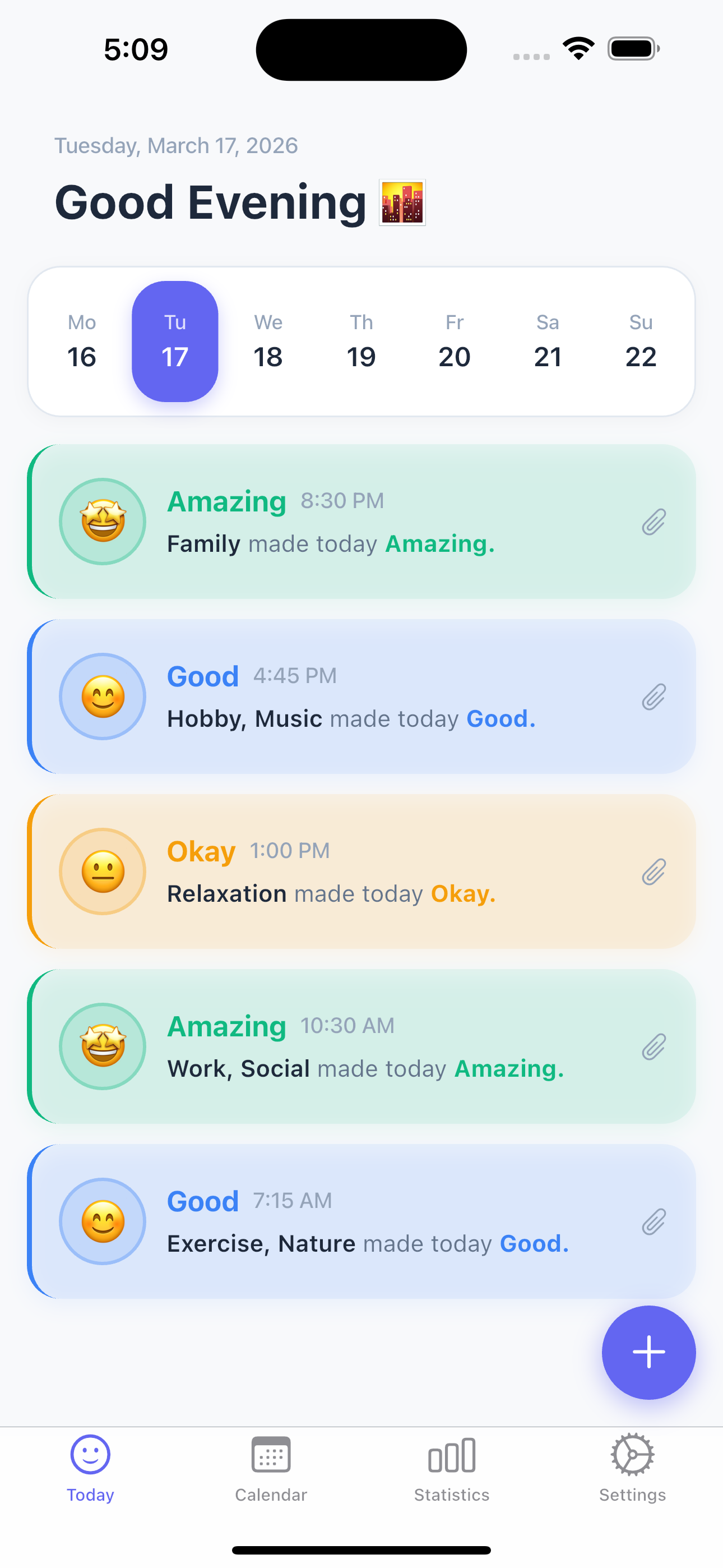Open the attachment paperclip on the 7:15 AM entry

[654, 1221]
